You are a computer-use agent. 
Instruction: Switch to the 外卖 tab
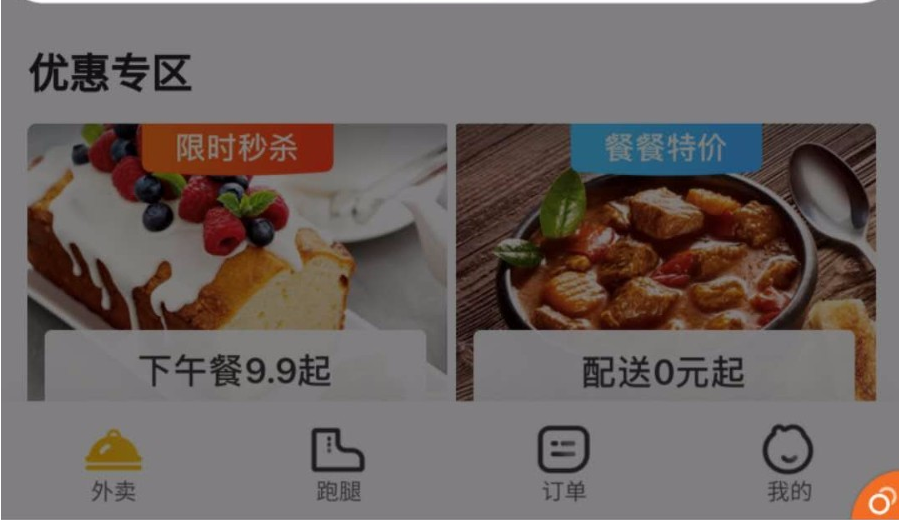(x=113, y=465)
